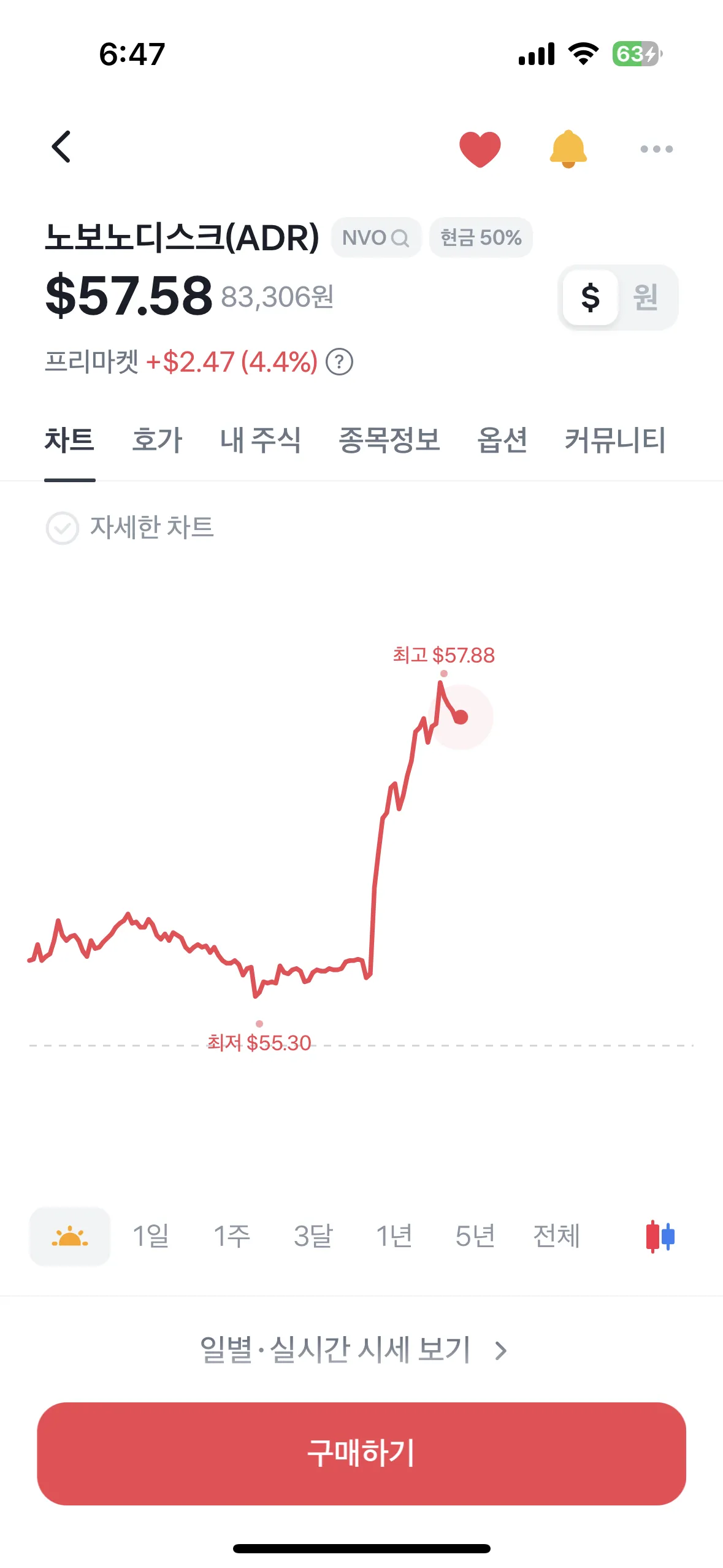This screenshot has width=723, height=1568.
Task: Tap the question mark beside 프리마켓 change
Action: click(342, 363)
